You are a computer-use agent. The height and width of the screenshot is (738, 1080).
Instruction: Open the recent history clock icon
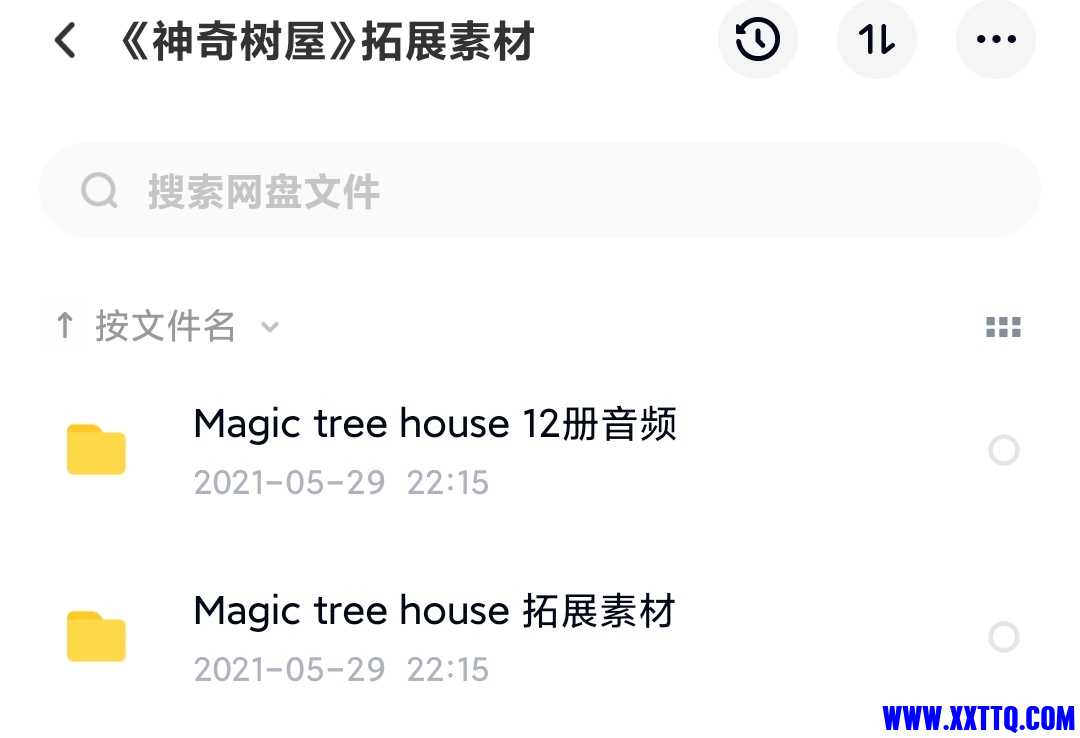[x=757, y=40]
